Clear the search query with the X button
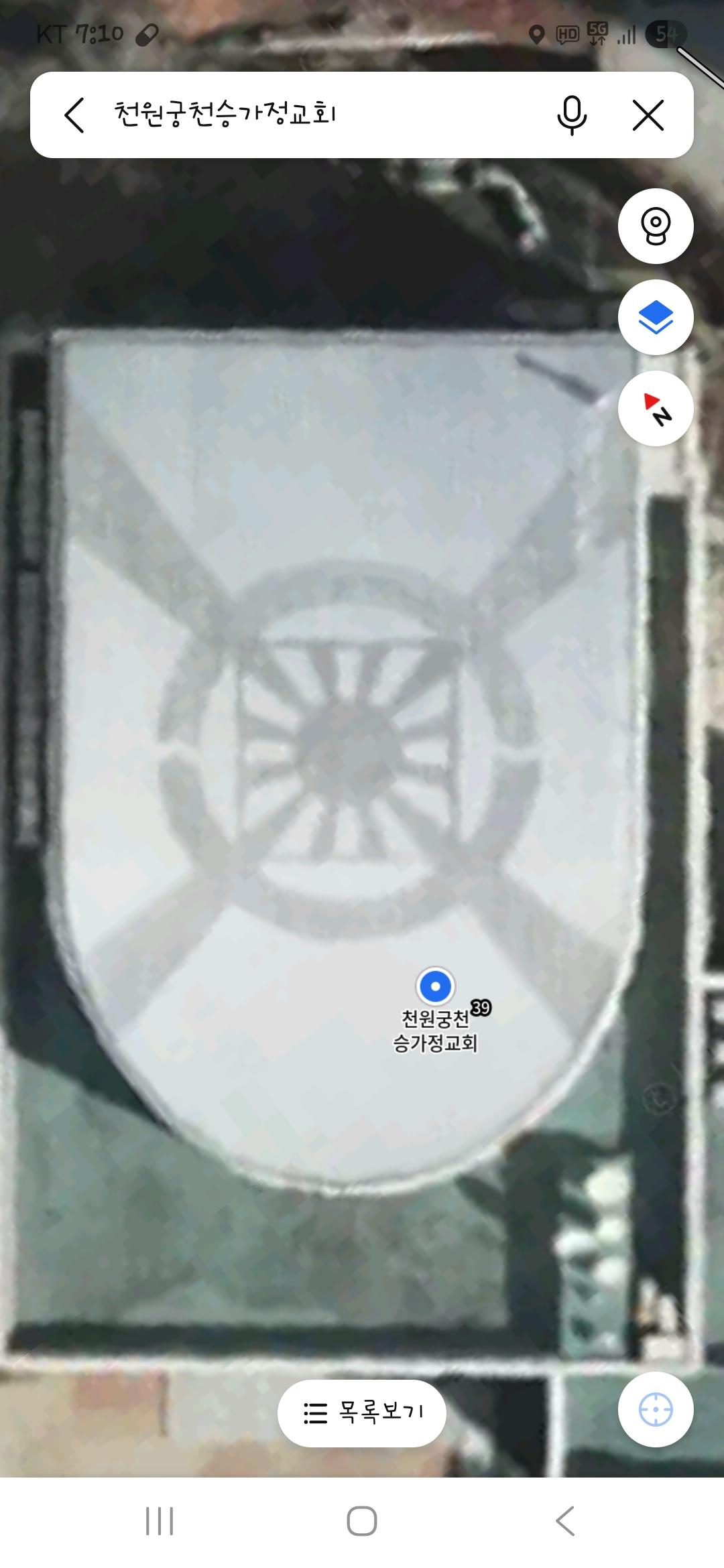724x1568 pixels. (x=648, y=114)
